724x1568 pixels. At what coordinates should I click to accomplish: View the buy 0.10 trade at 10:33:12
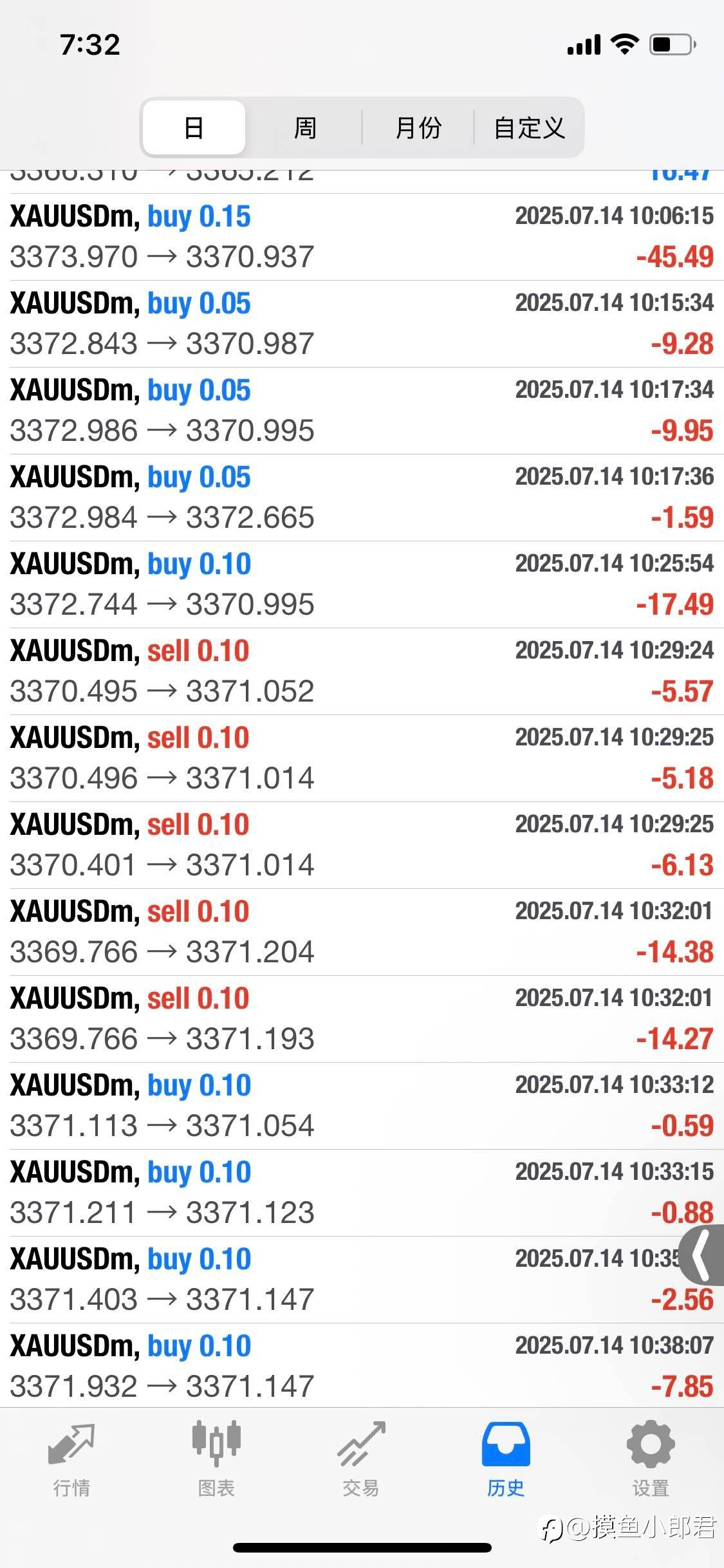click(362, 1106)
